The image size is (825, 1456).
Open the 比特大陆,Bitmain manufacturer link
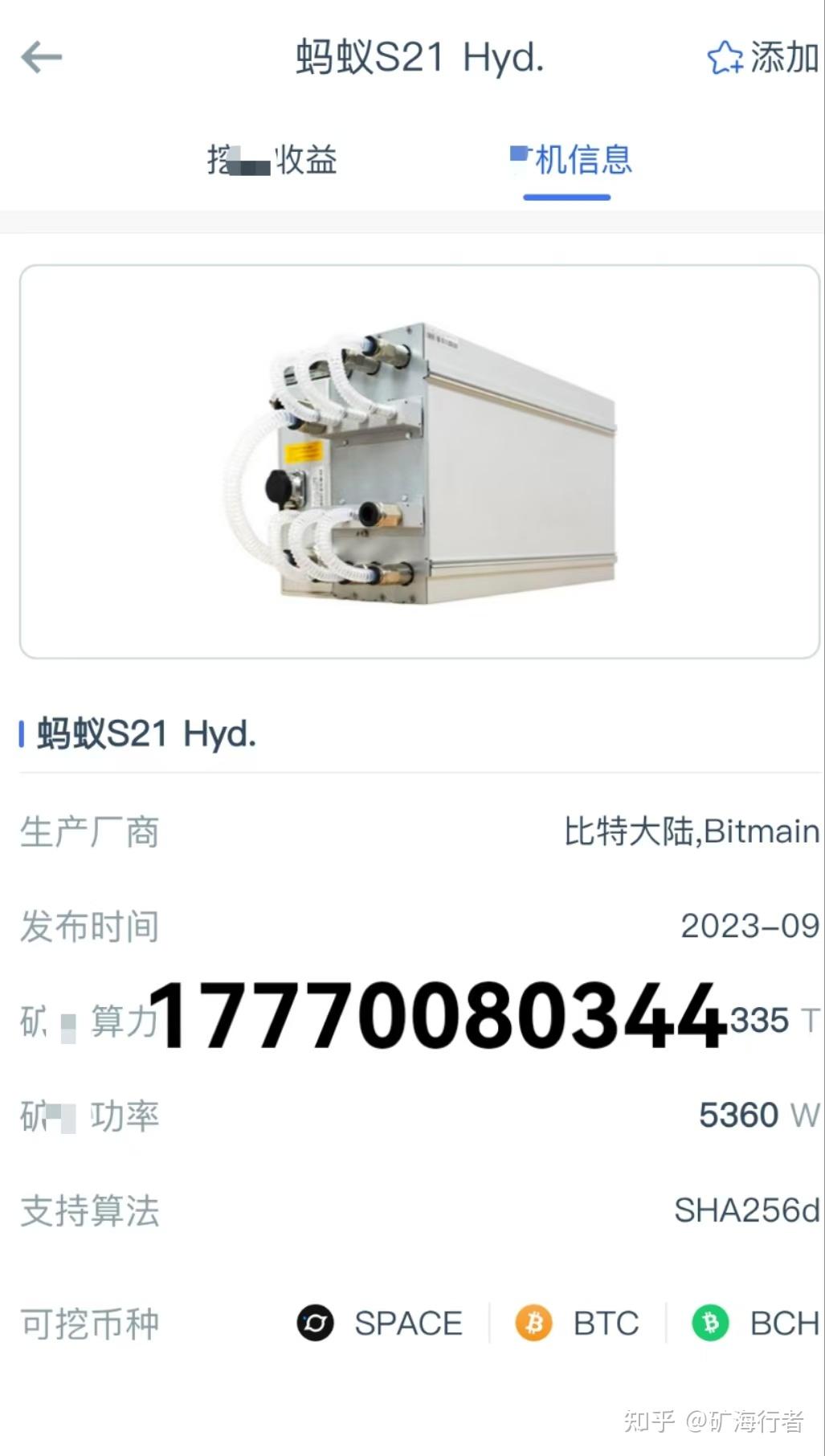[x=689, y=831]
